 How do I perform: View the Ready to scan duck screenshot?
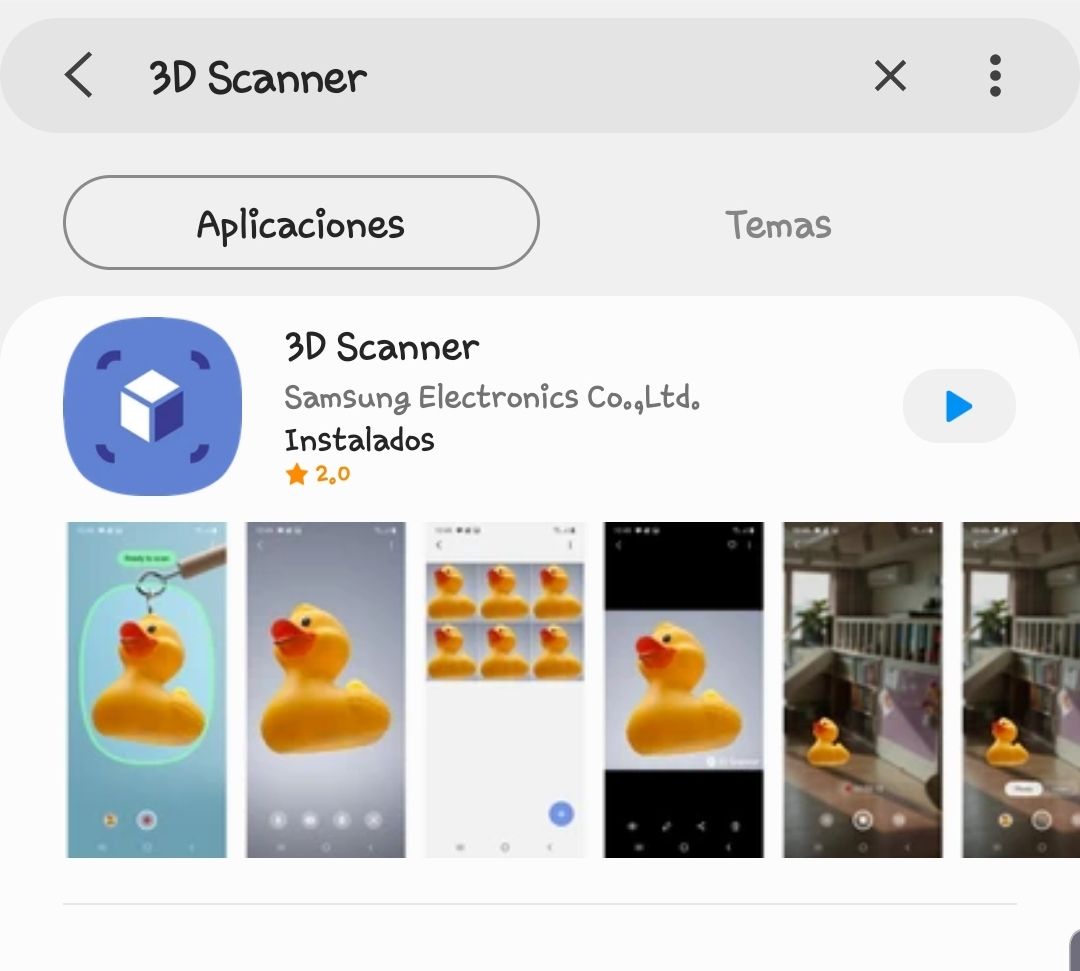(x=147, y=689)
